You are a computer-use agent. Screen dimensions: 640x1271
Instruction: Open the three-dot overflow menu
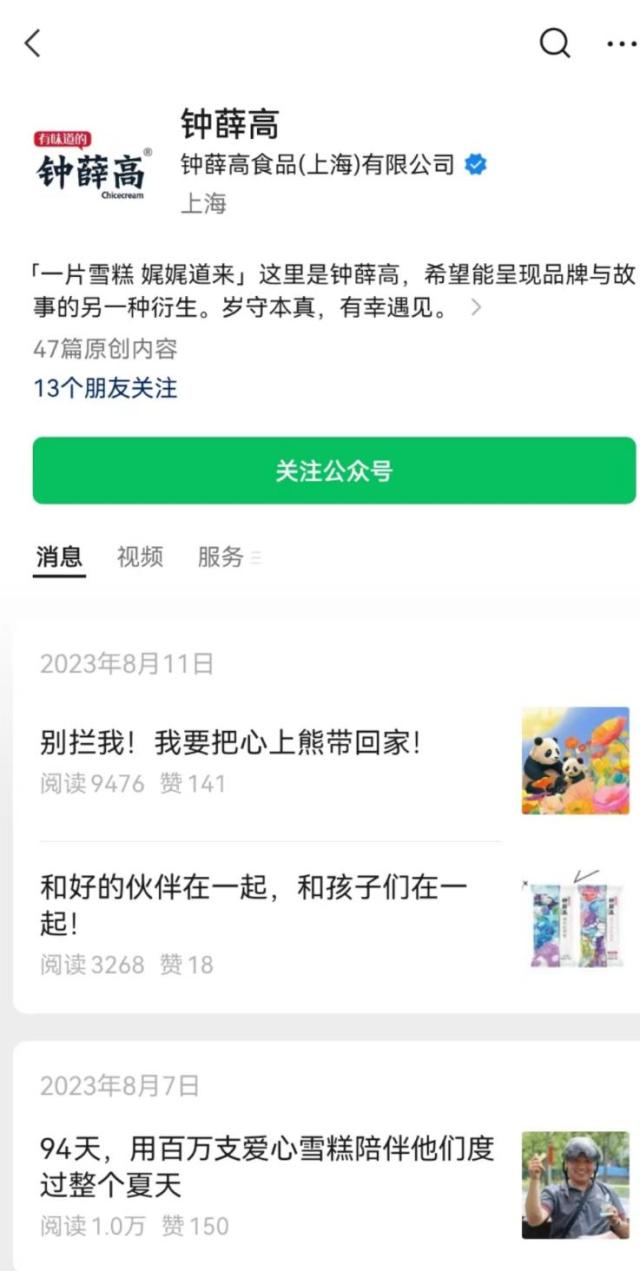coord(622,43)
